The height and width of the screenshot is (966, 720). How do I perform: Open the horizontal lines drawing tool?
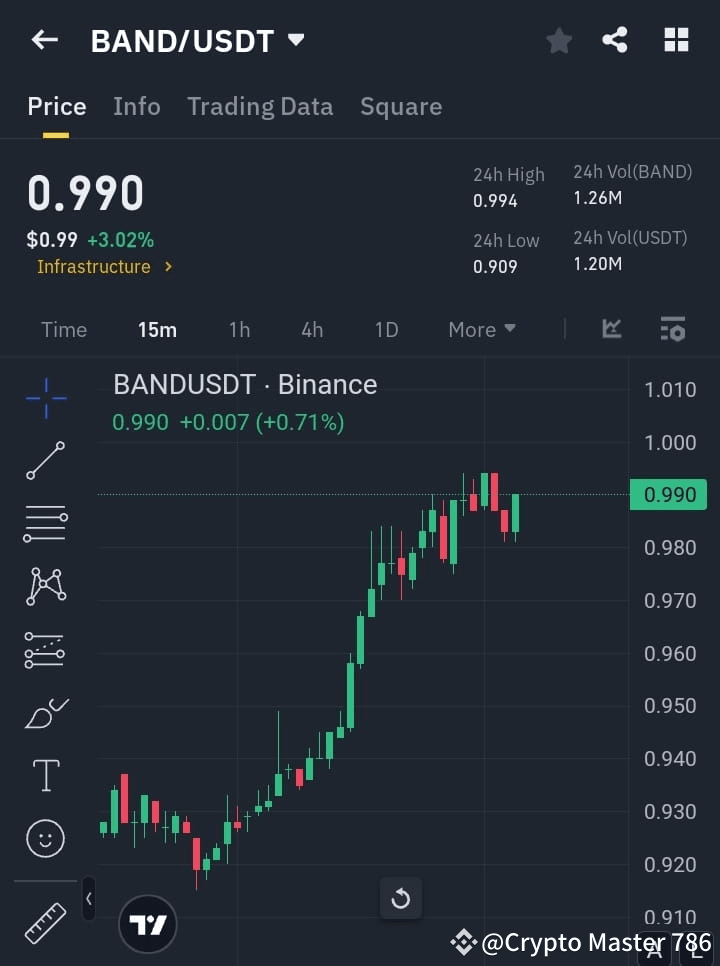(x=45, y=524)
